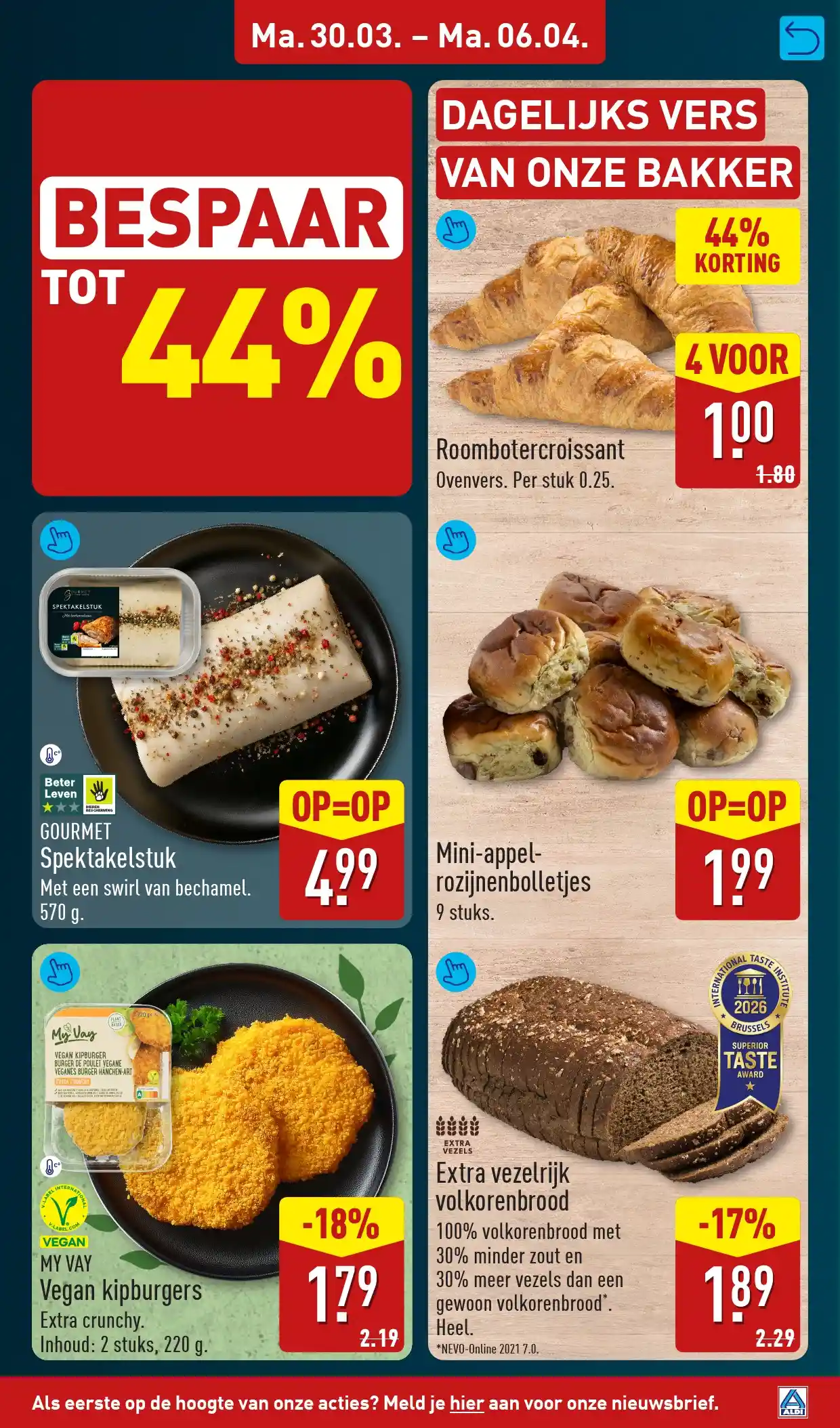
Task: Follow the 'hier' newsletter signup link
Action: 467,1402
